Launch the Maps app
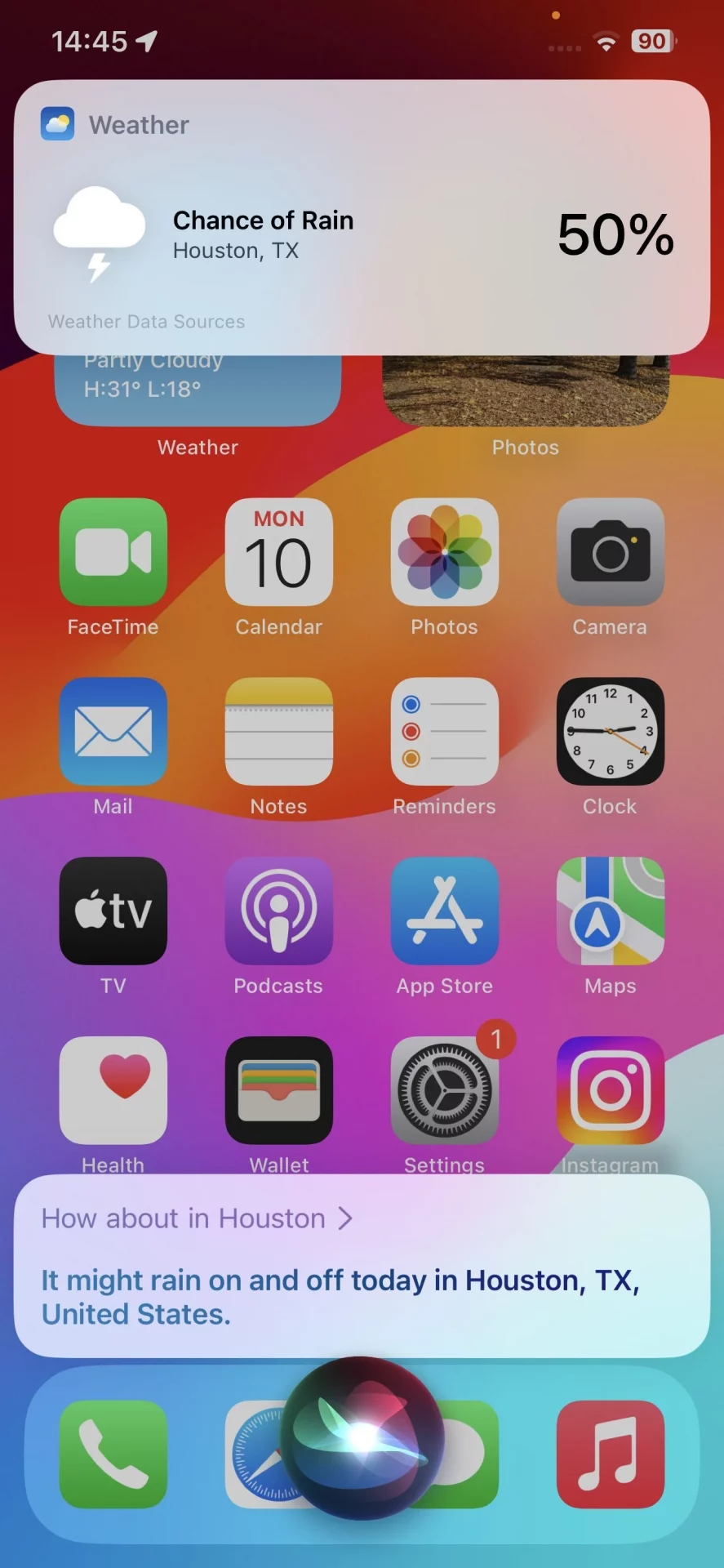 click(610, 911)
